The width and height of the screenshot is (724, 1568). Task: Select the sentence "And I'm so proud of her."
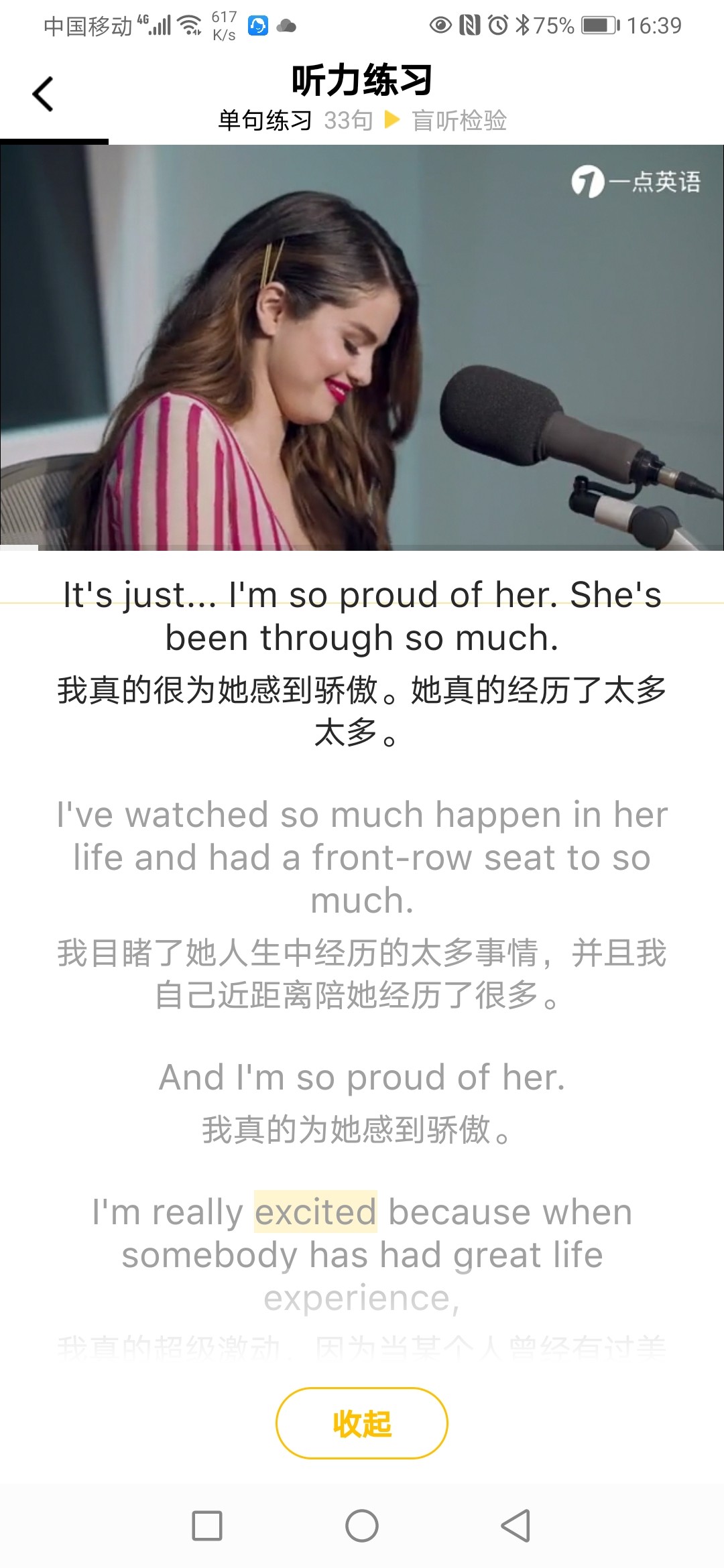[362, 1077]
